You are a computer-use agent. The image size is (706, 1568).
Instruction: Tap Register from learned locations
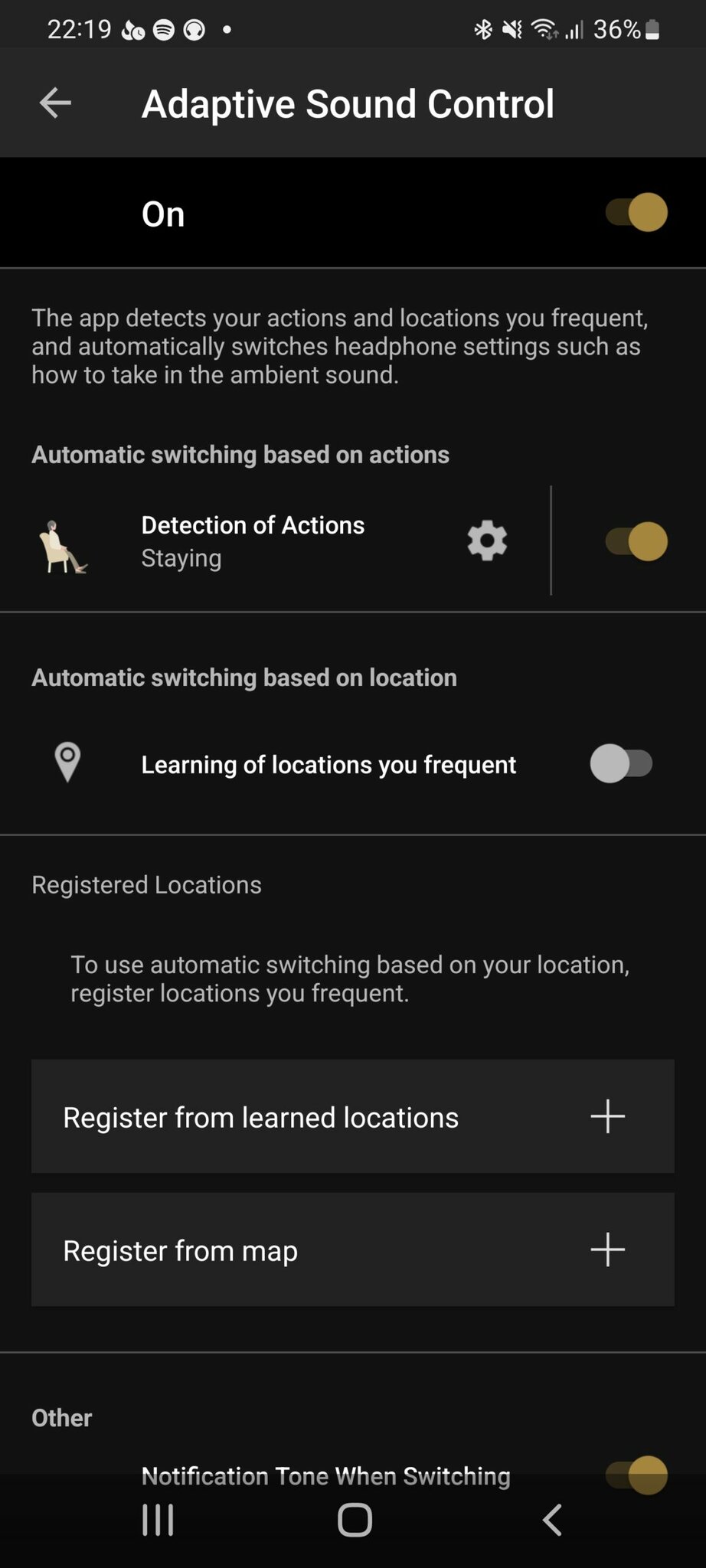pyautogui.click(x=352, y=1116)
